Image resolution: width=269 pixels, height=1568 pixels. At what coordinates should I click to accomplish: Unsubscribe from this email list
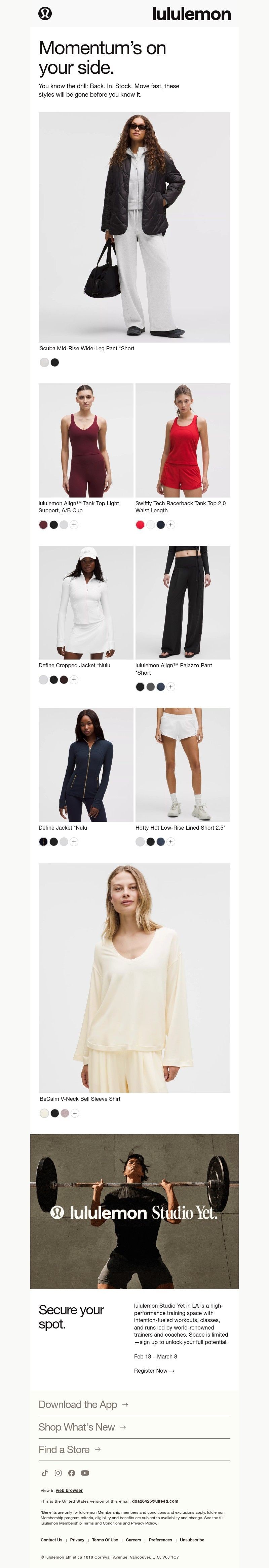pyautogui.click(x=192, y=1539)
